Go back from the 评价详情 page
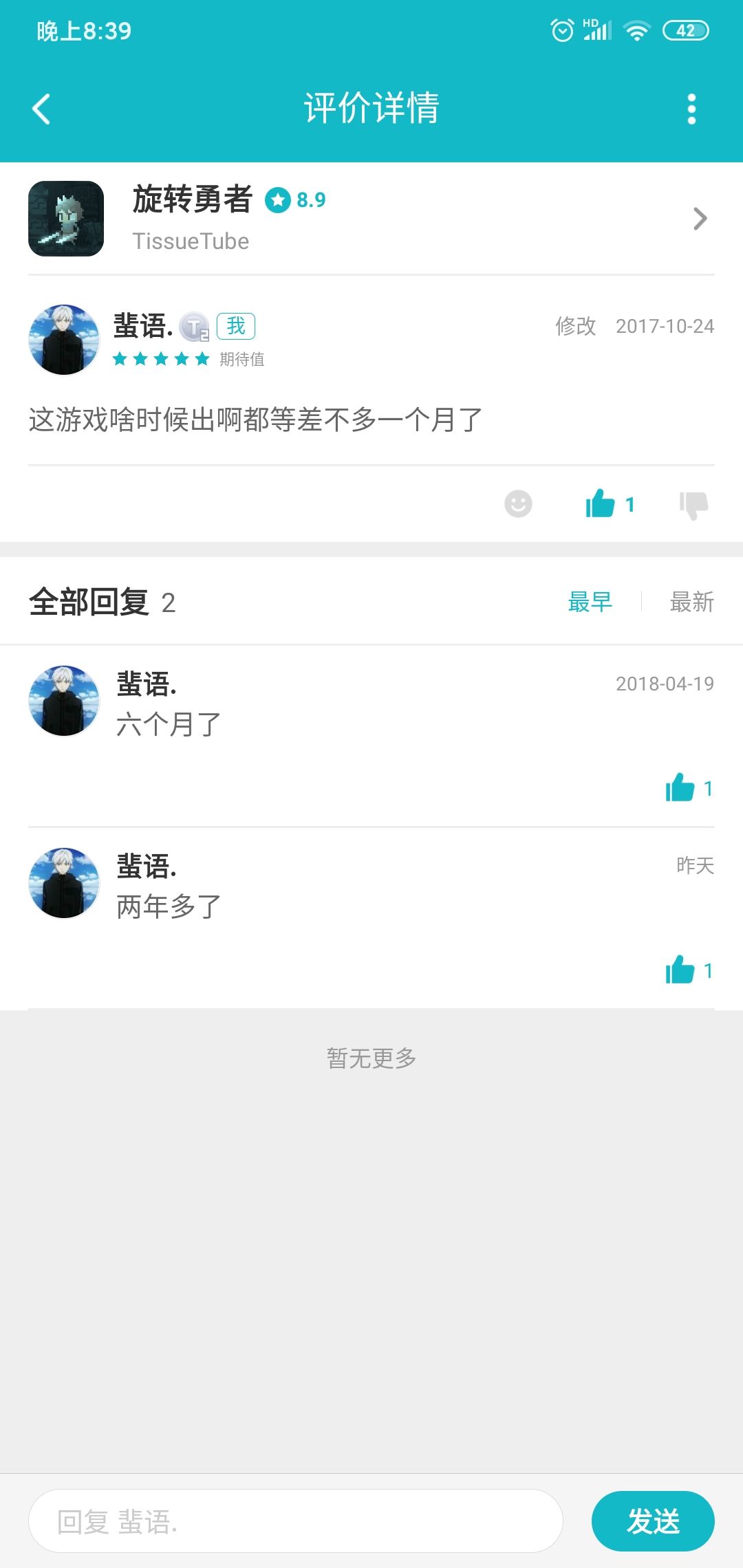Screen dimensions: 743x1568 [41, 109]
